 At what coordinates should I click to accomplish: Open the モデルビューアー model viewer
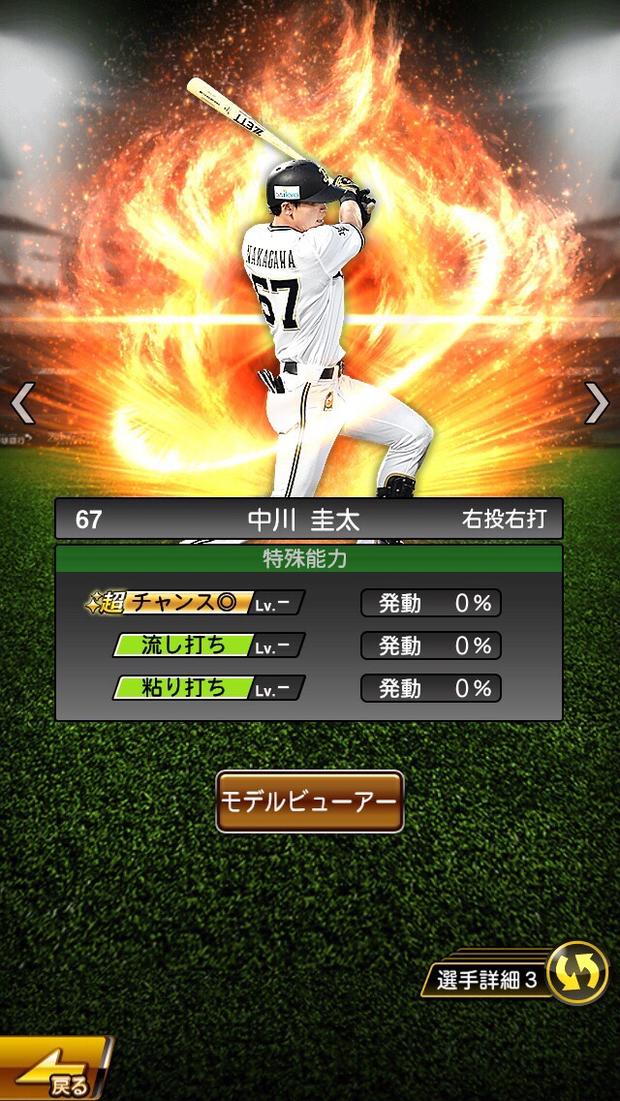pos(310,801)
